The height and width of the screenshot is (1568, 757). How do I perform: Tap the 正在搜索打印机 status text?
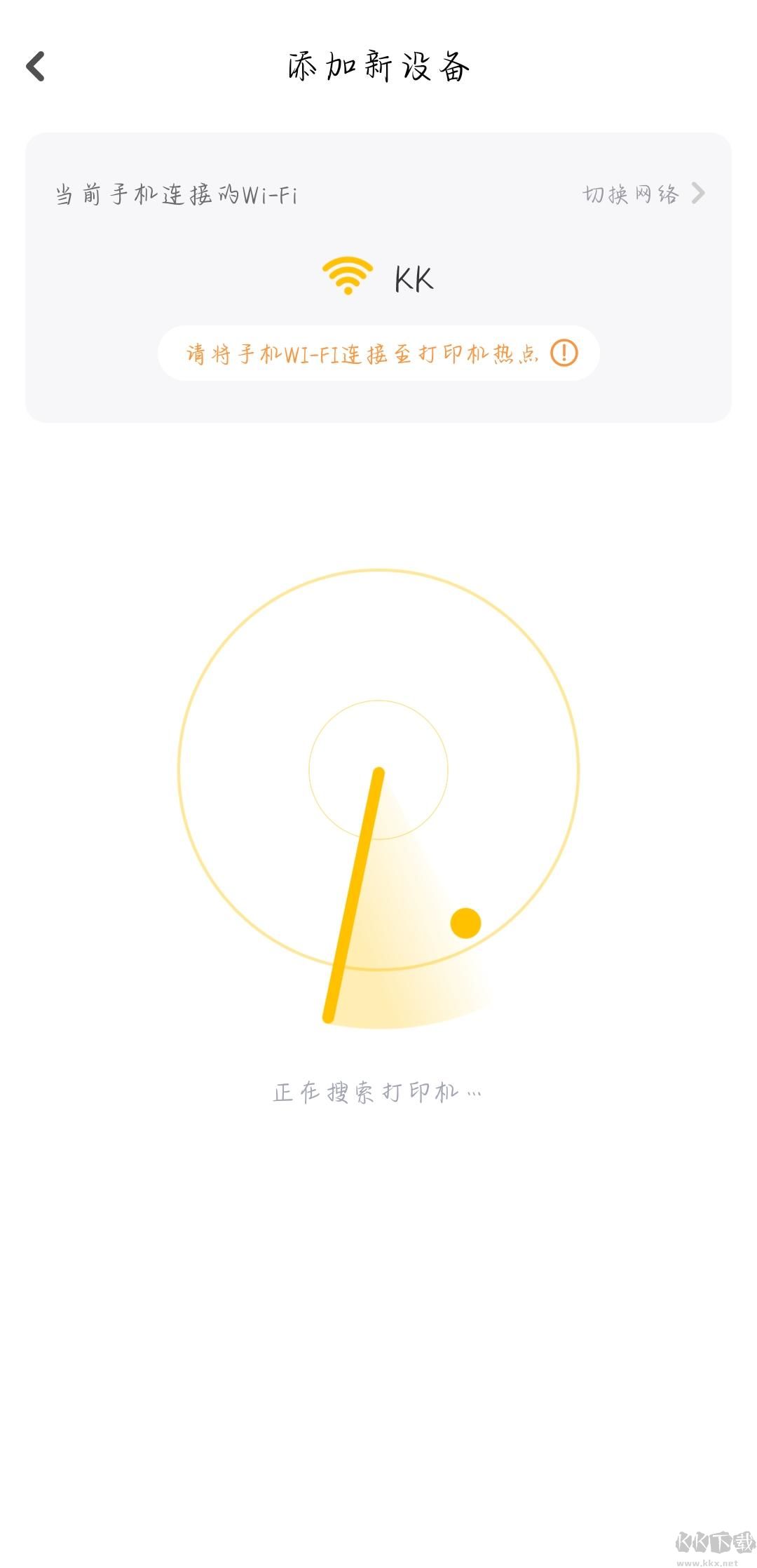(378, 1091)
